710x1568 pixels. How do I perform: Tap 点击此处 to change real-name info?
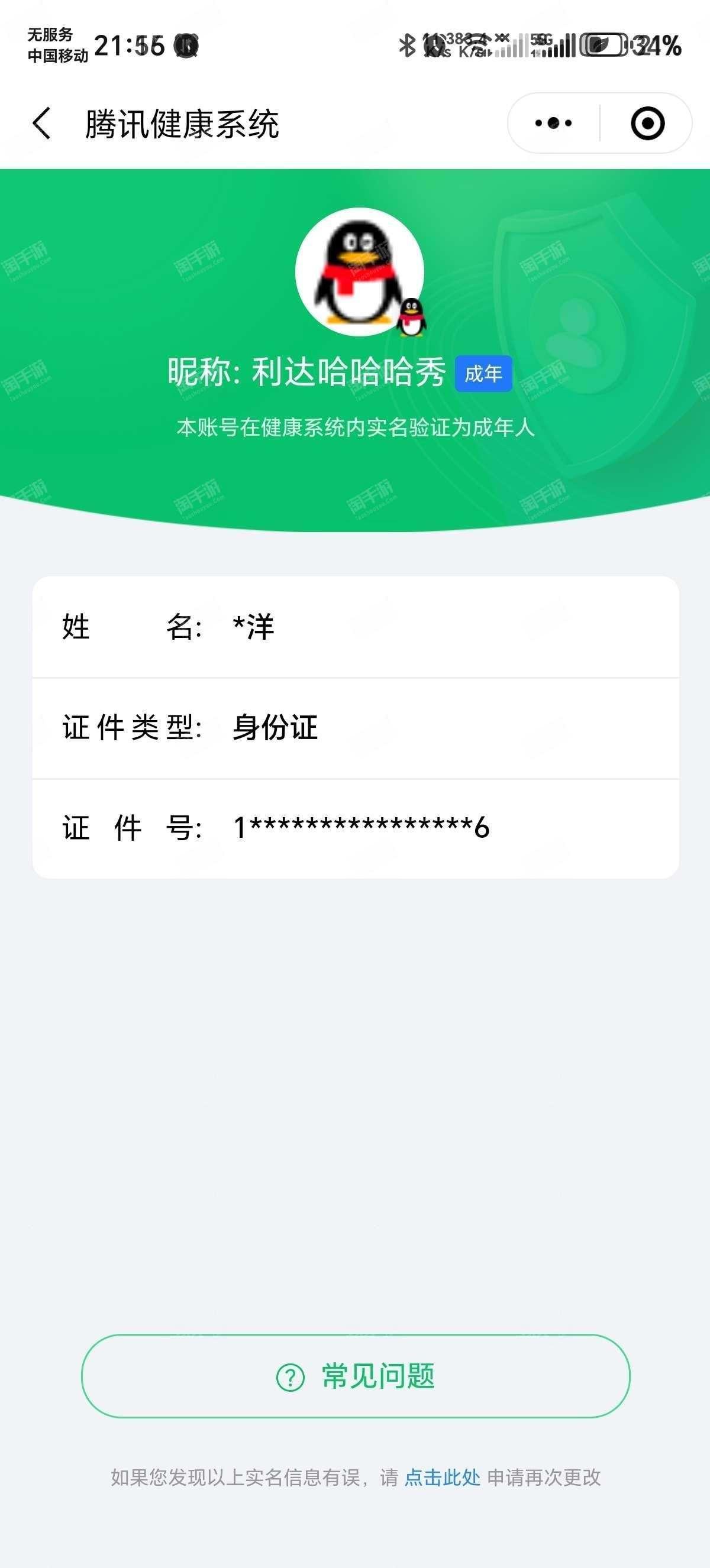442,1478
